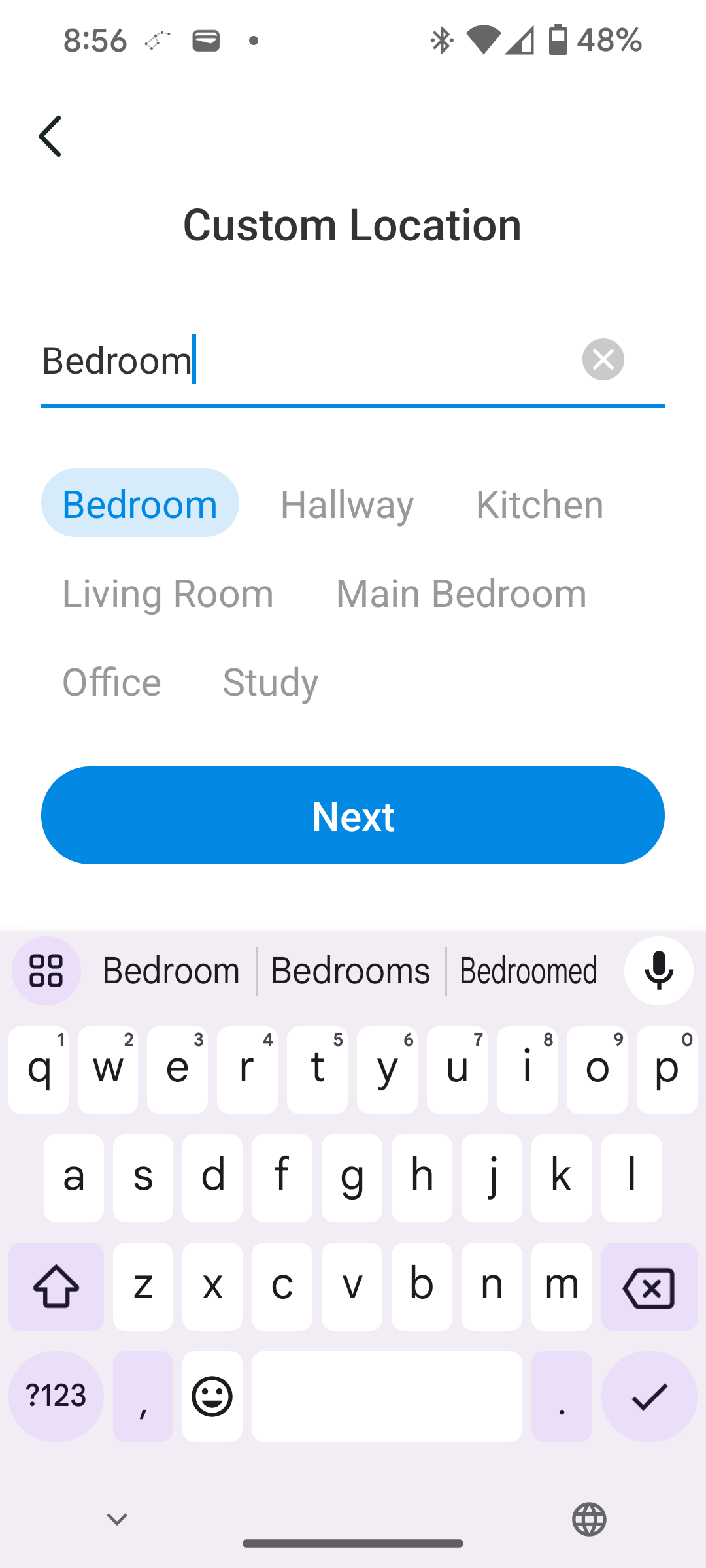Viewport: 706px width, 1568px height.
Task: Pick the Living Room chip
Action: pyautogui.click(x=168, y=592)
